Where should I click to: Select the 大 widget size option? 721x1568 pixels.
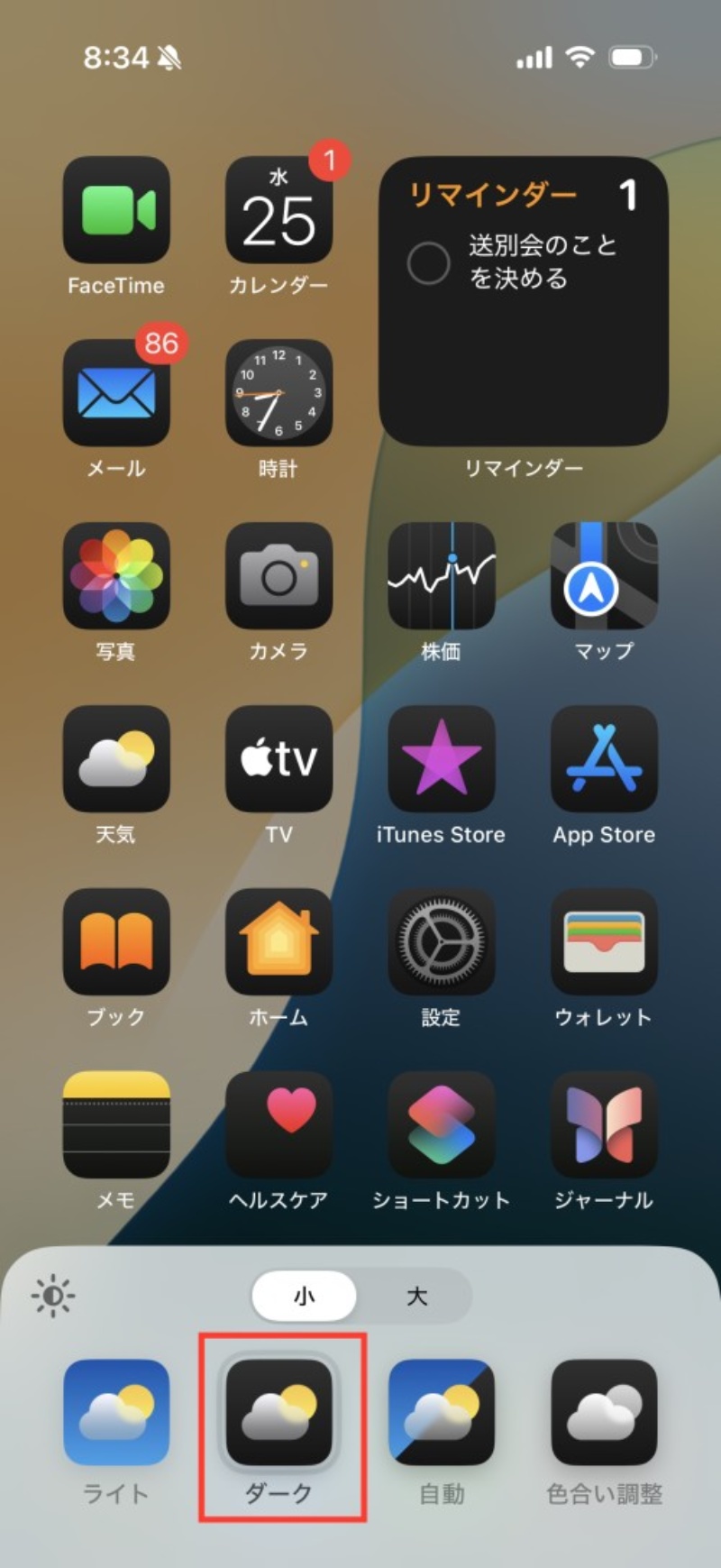coord(416,1296)
